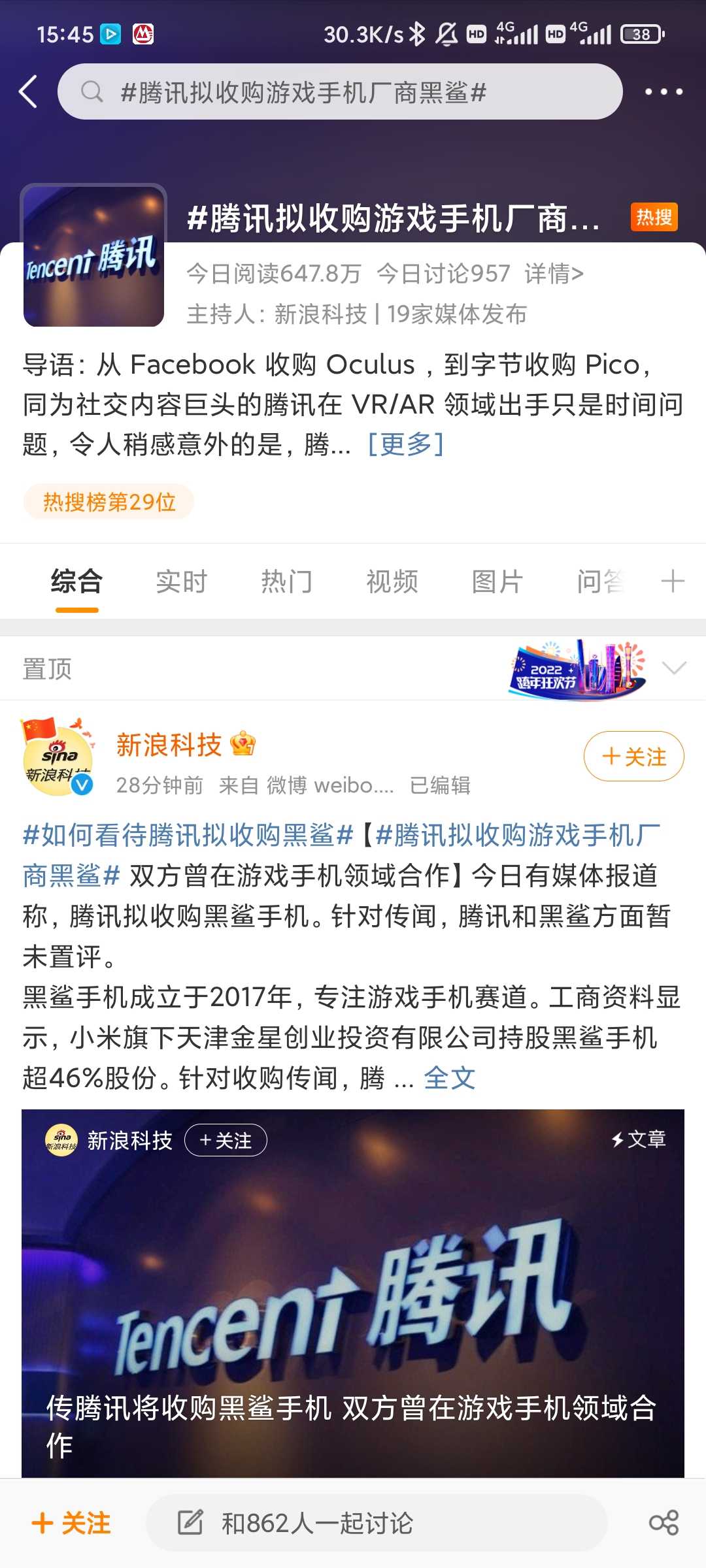Switch to the 视频 tab
This screenshot has width=706, height=1568.
[x=392, y=581]
